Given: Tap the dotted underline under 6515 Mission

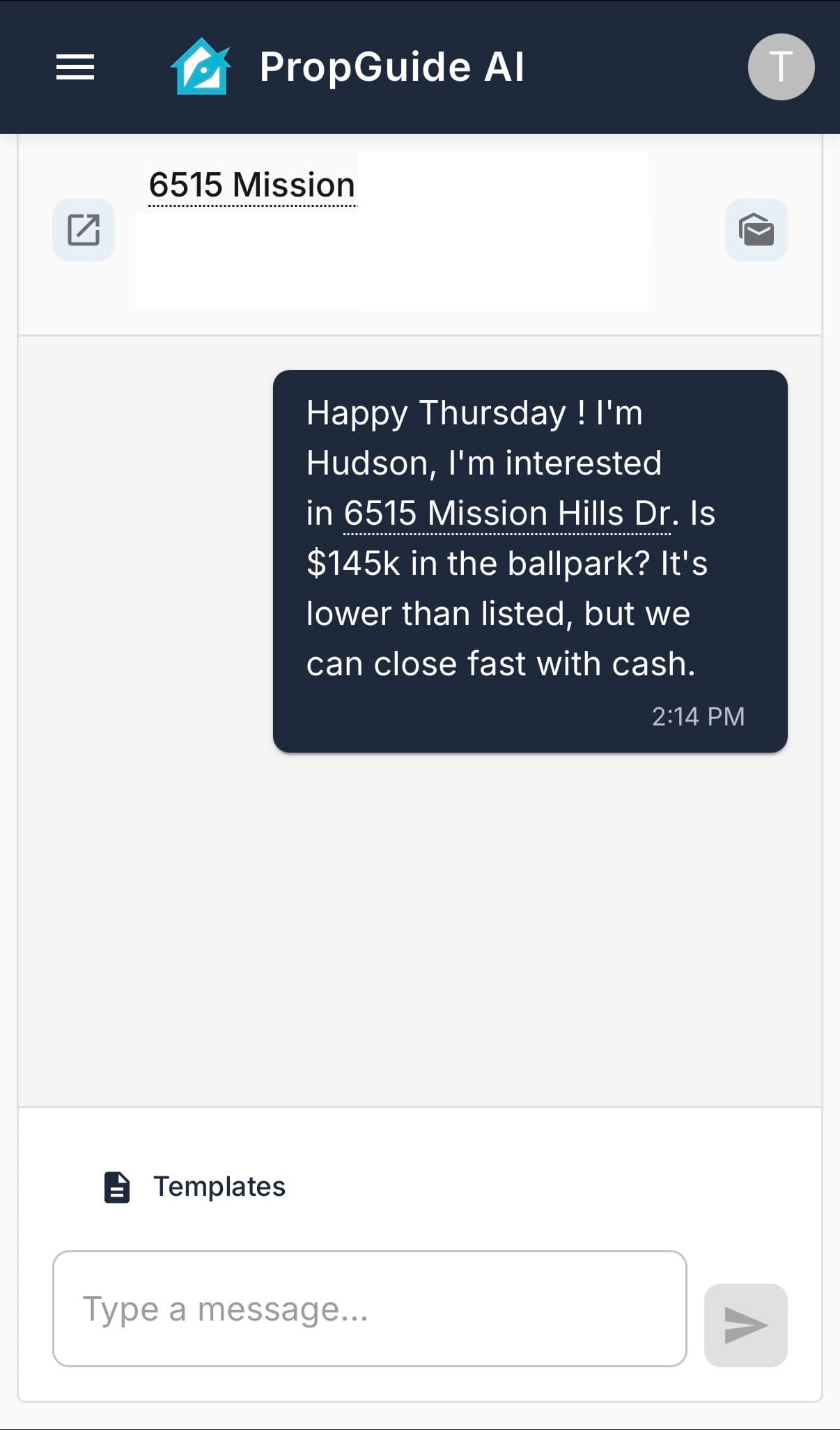Looking at the screenshot, I should point(252,206).
